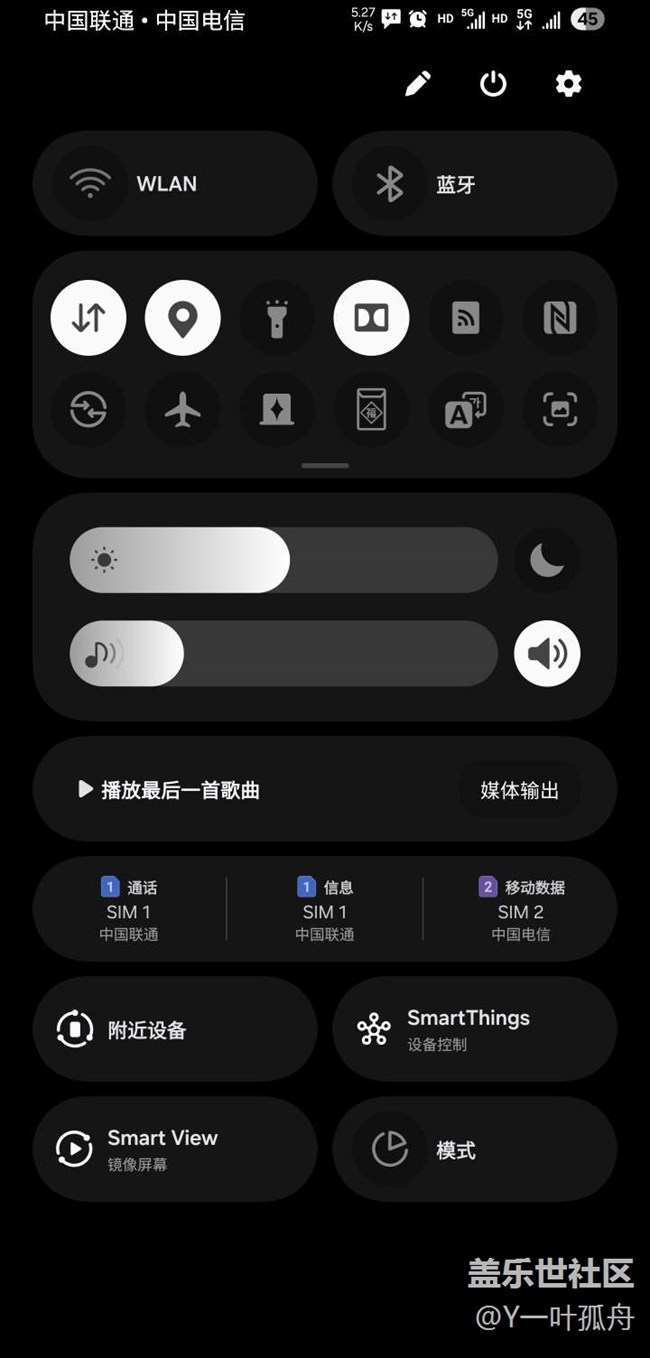
Task: Change 移动数据 SIM 2 setting
Action: [520, 910]
